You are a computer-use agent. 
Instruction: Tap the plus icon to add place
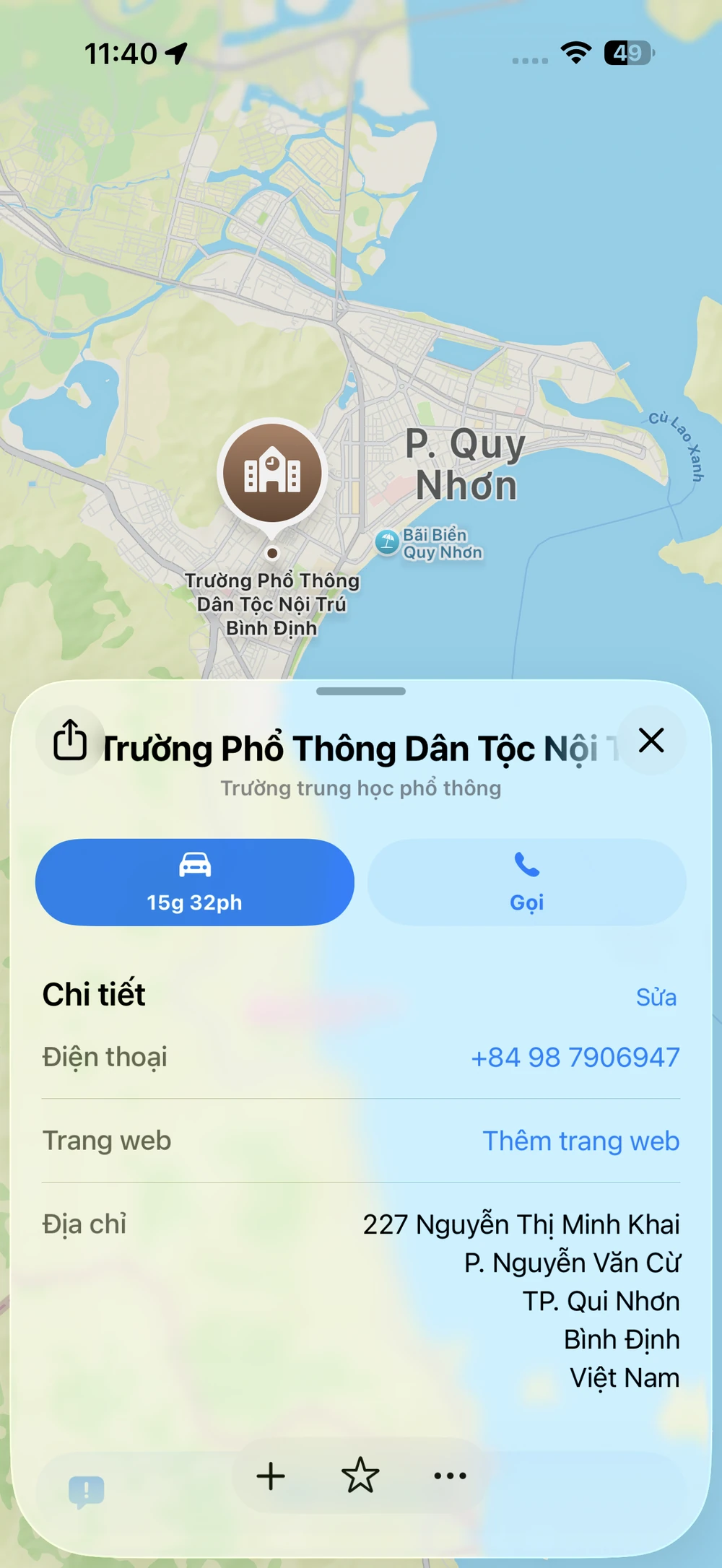click(271, 1476)
